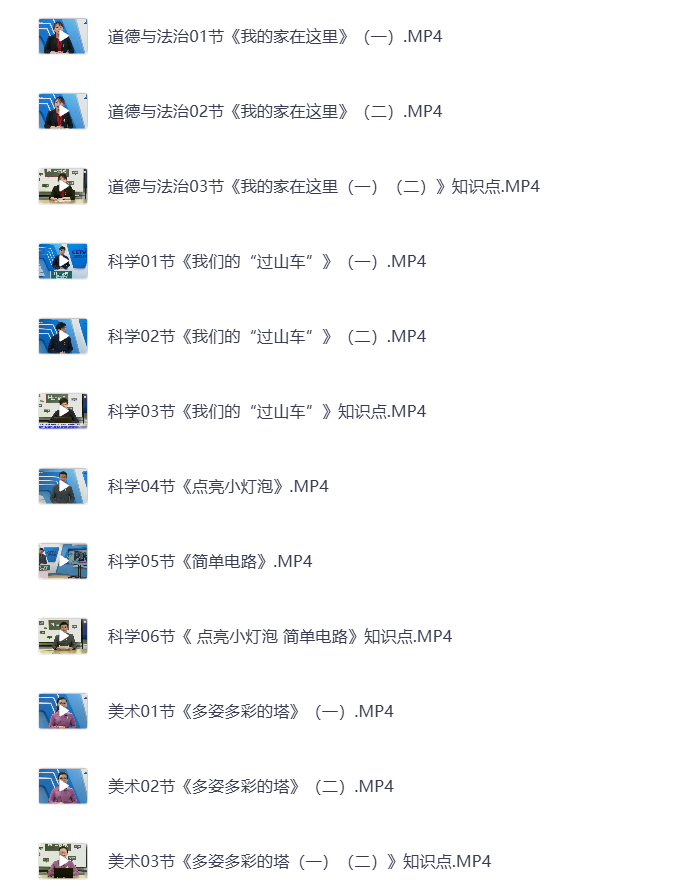Select 美术03节《多姿多彩的塔》知识点 video
This screenshot has width=699, height=893.
(299, 861)
